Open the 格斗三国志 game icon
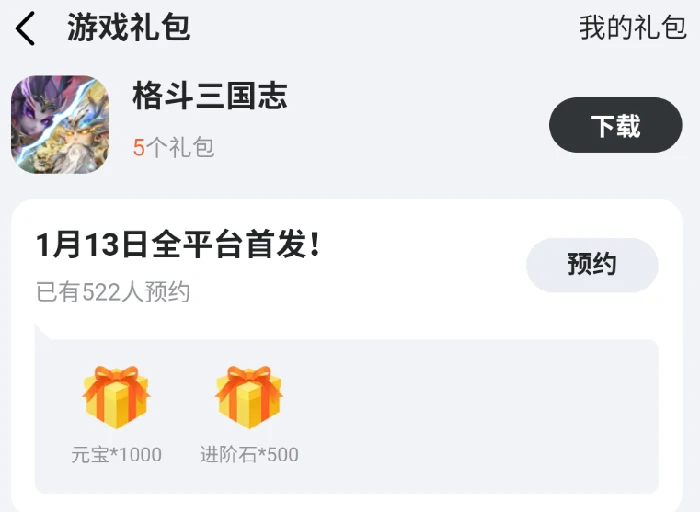 60,125
